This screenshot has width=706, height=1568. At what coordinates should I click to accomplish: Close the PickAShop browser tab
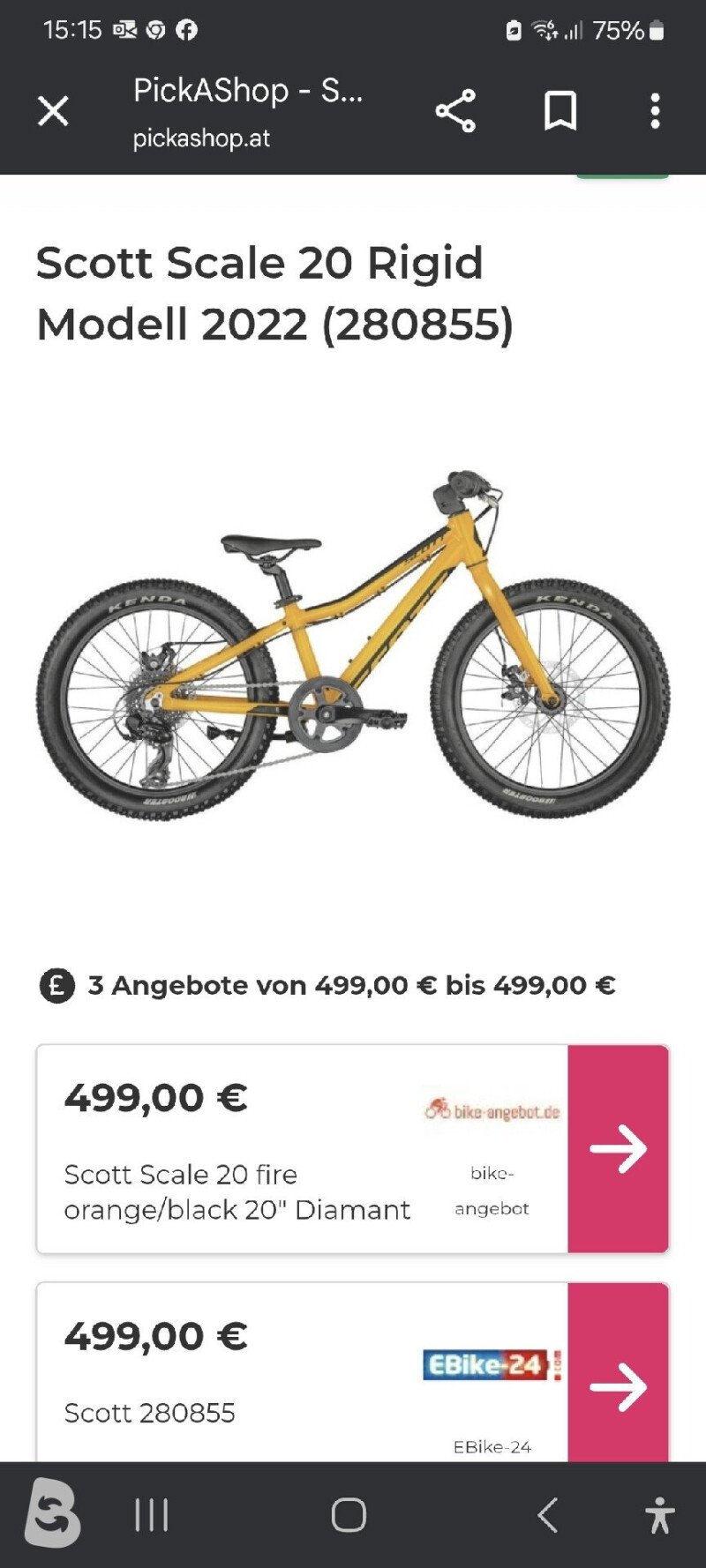(53, 111)
